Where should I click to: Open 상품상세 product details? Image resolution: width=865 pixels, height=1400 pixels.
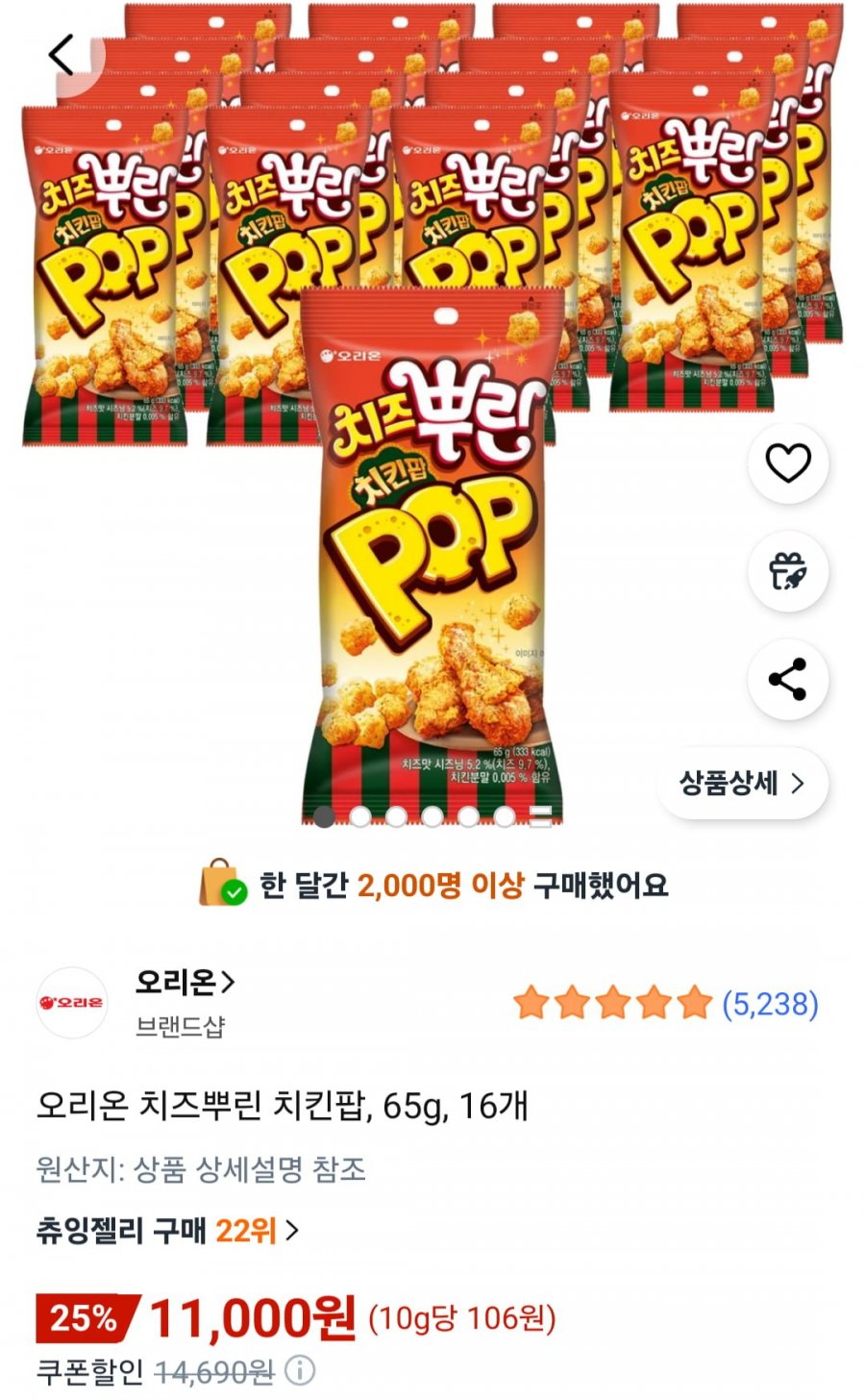coord(743,783)
